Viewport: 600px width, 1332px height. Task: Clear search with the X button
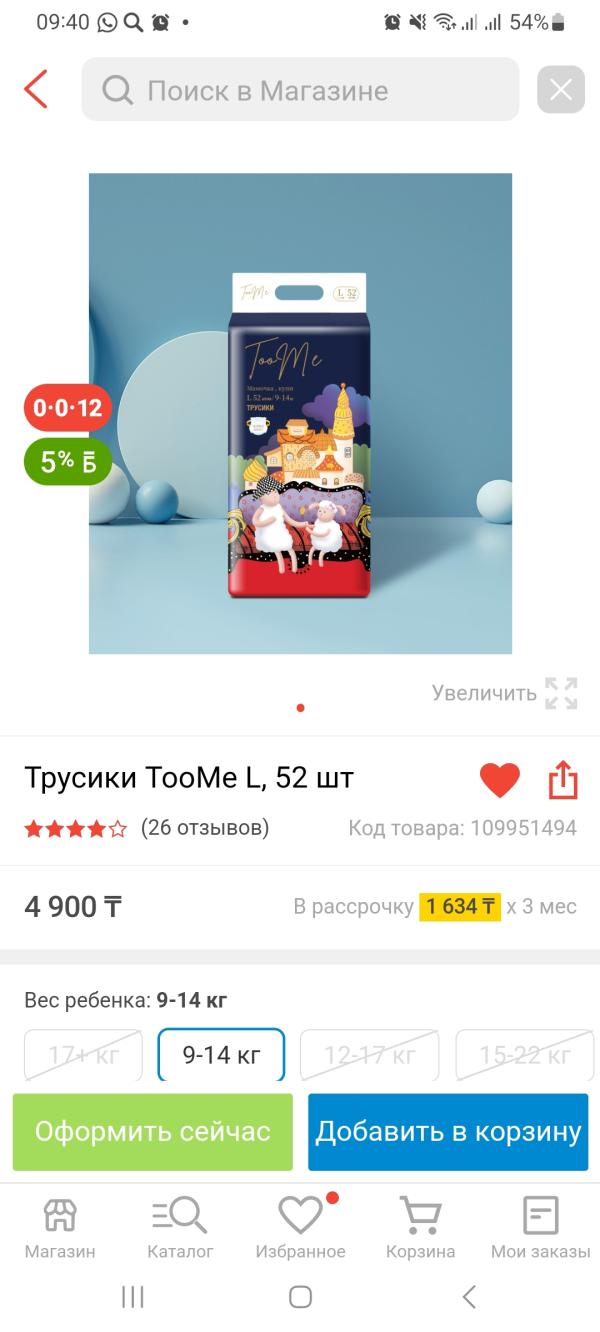(x=561, y=90)
